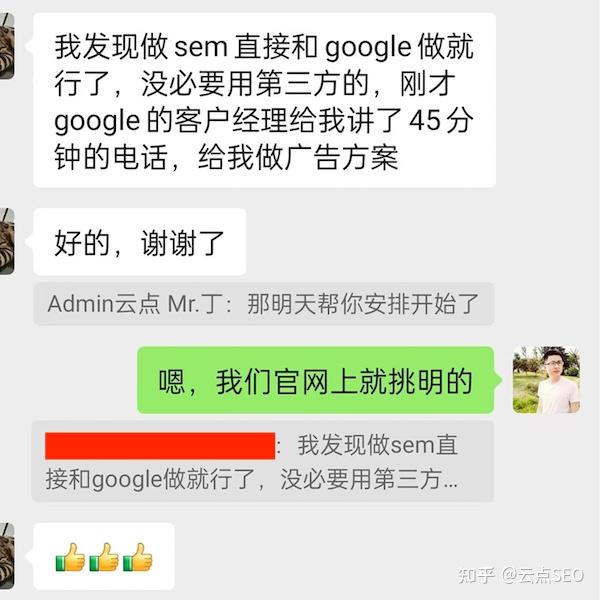Open the quoted message from Admin云点 Mr.丁
The height and width of the screenshot is (600, 600).
click(x=263, y=303)
